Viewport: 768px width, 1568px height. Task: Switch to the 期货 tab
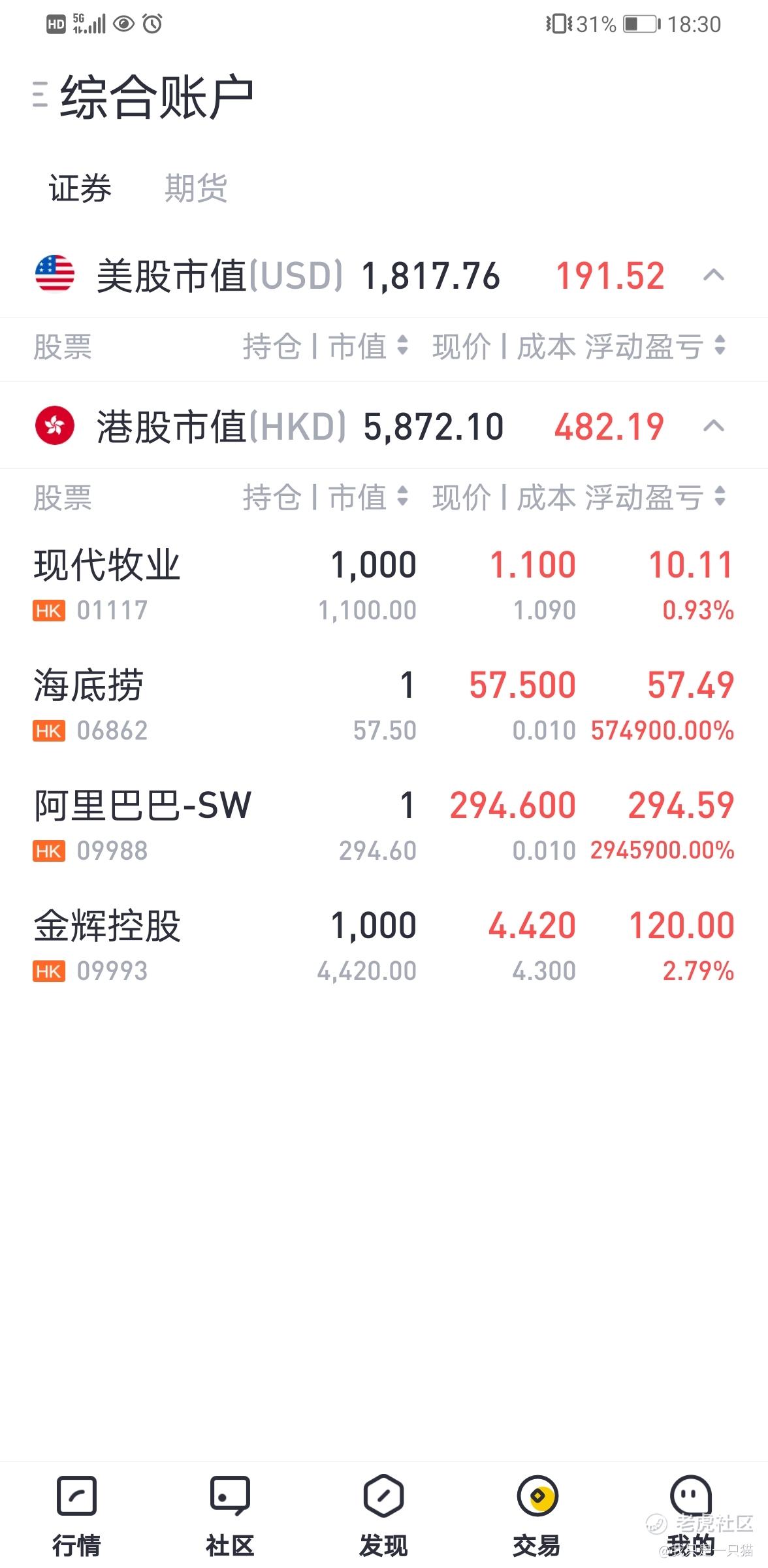click(x=196, y=189)
